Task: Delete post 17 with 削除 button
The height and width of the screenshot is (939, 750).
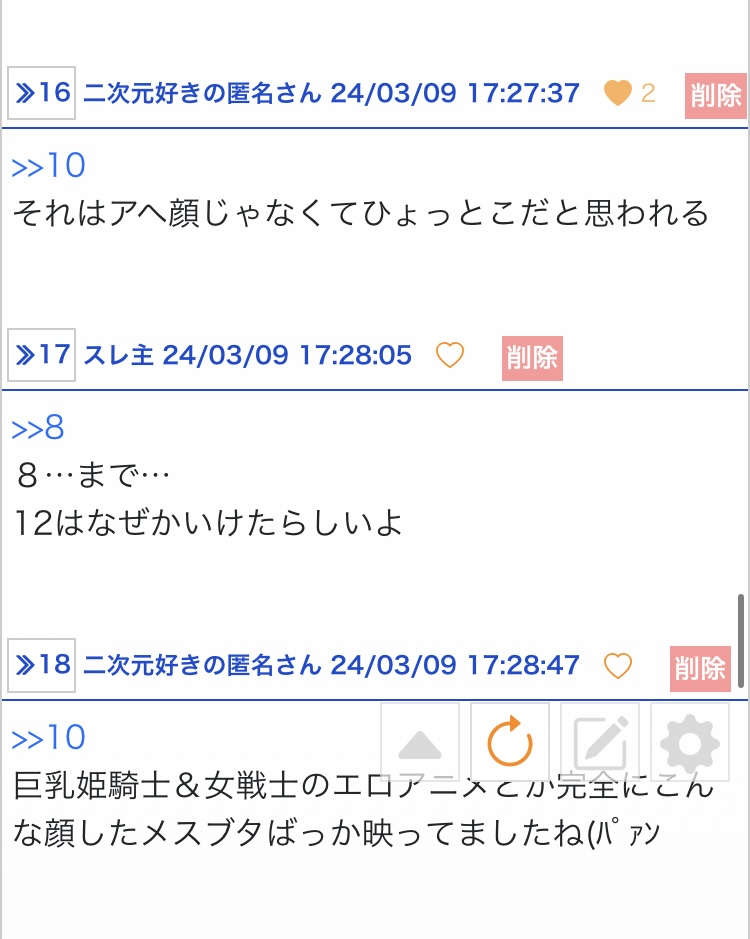Action: click(x=532, y=357)
